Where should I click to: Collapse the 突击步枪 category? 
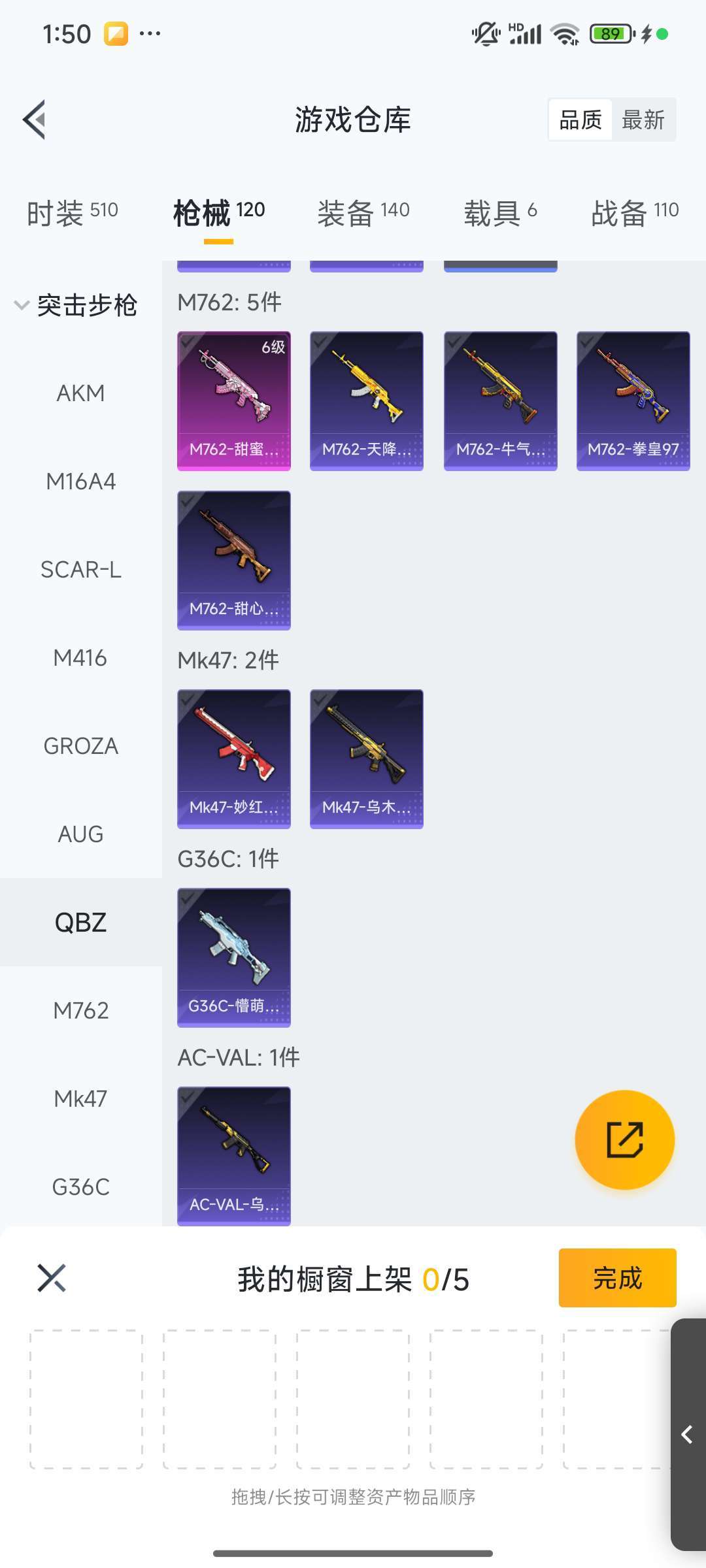75,305
